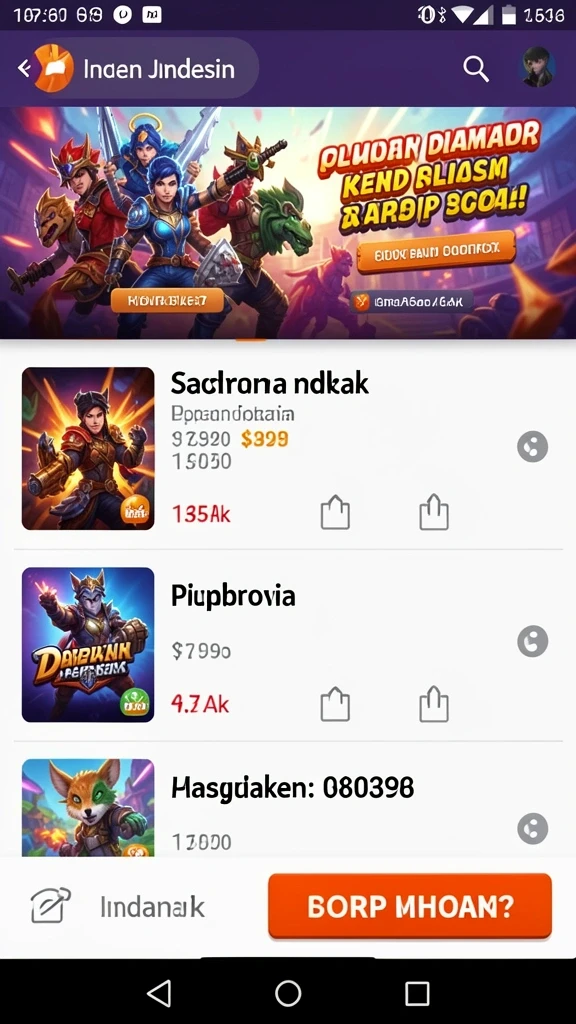The image size is (576, 1024).
Task: Go to the Android home screen
Action: [288, 993]
